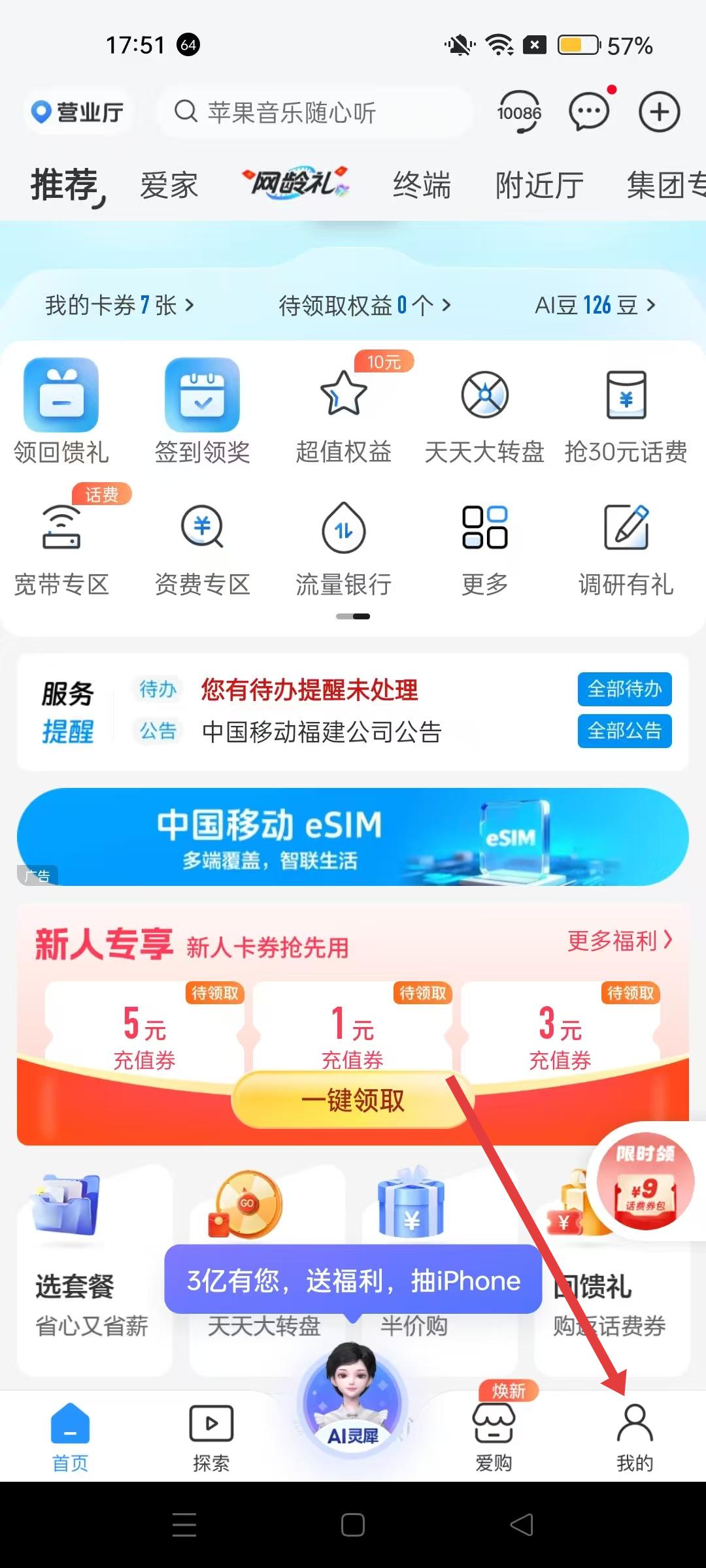Change location via 营业厅 selector
The width and height of the screenshot is (706, 1568).
tap(78, 112)
